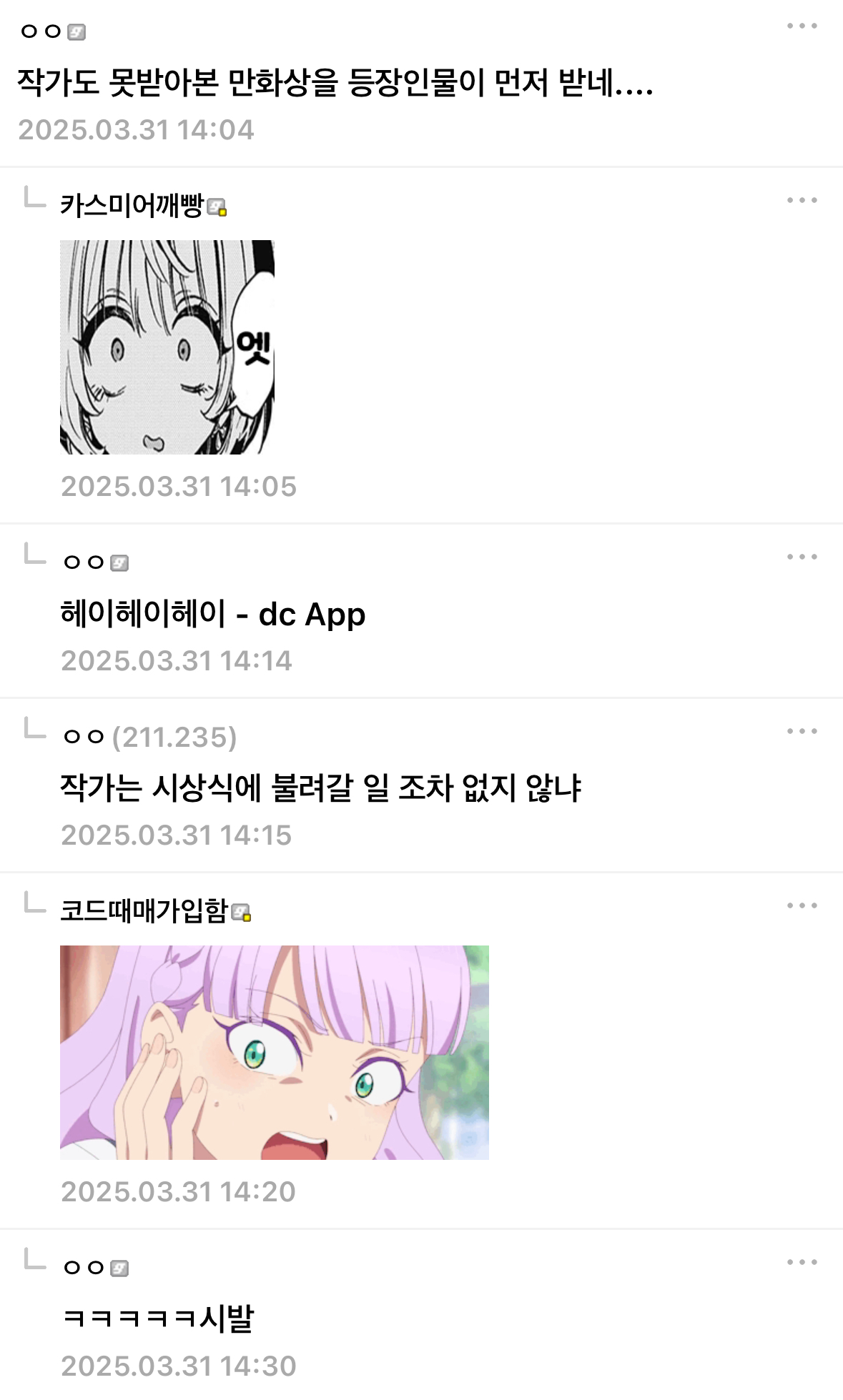Open 카스미어깨빵's user profile

point(132,206)
